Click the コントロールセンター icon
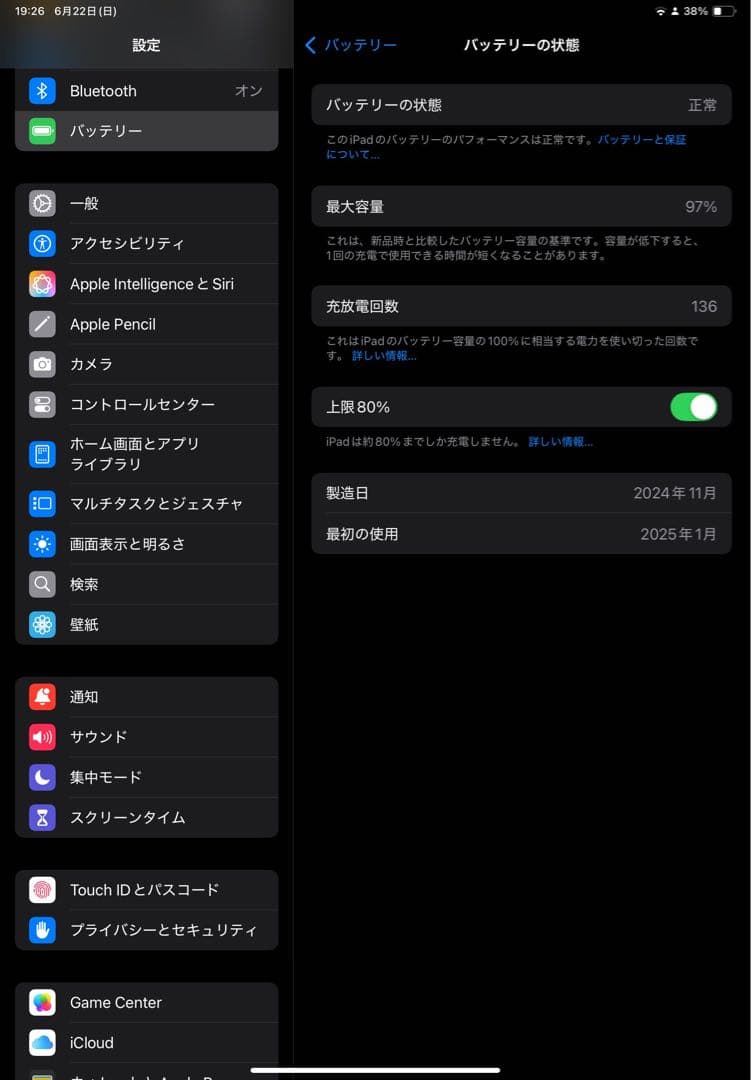 point(42,404)
